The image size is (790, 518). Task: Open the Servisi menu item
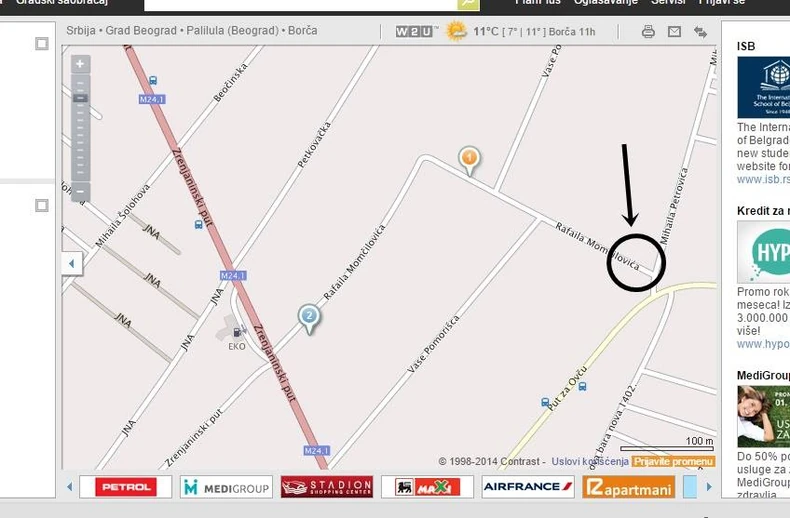(668, 3)
